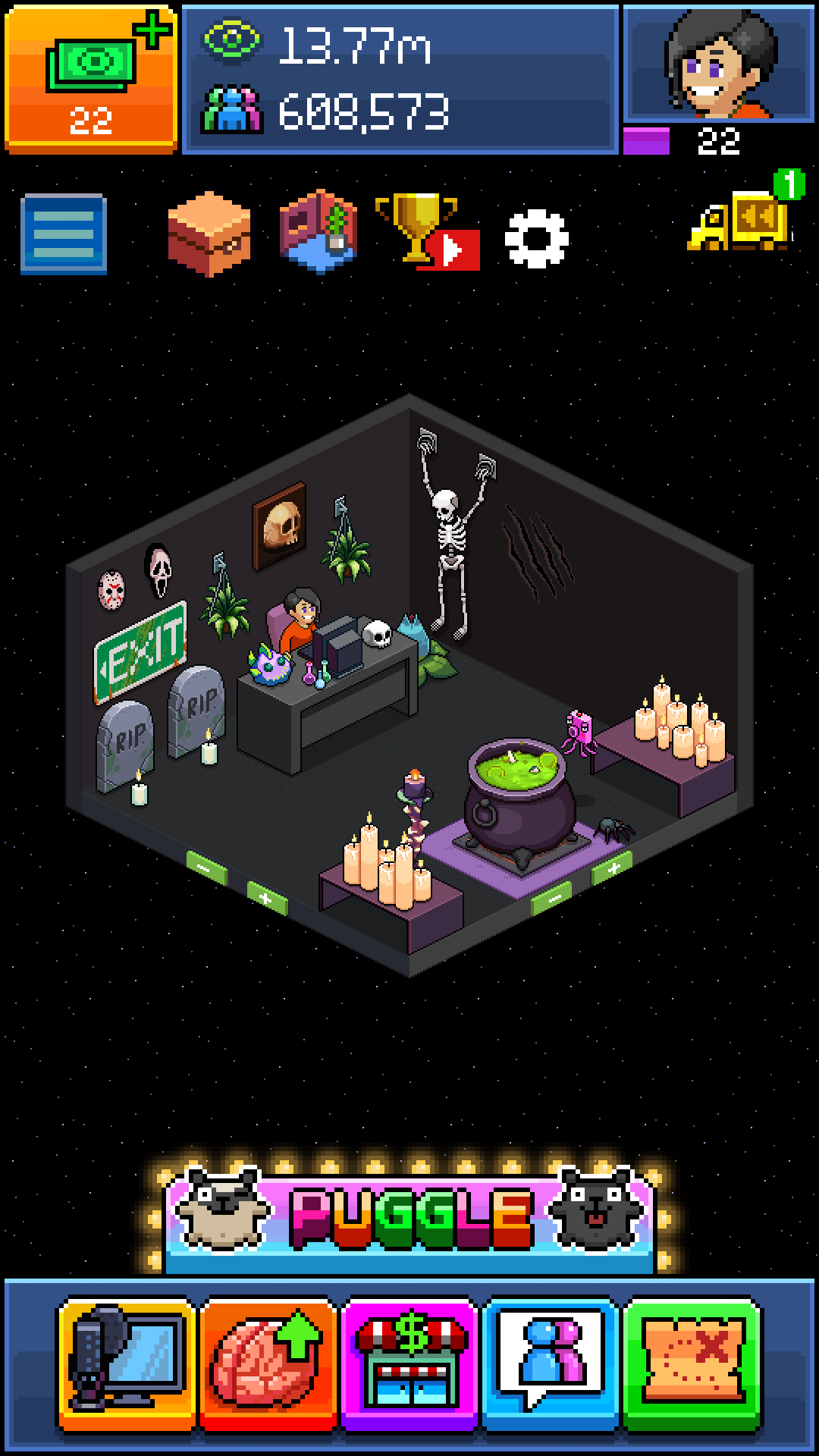819x1456 pixels.
Task: Open the treasure map tab
Action: (x=692, y=1364)
